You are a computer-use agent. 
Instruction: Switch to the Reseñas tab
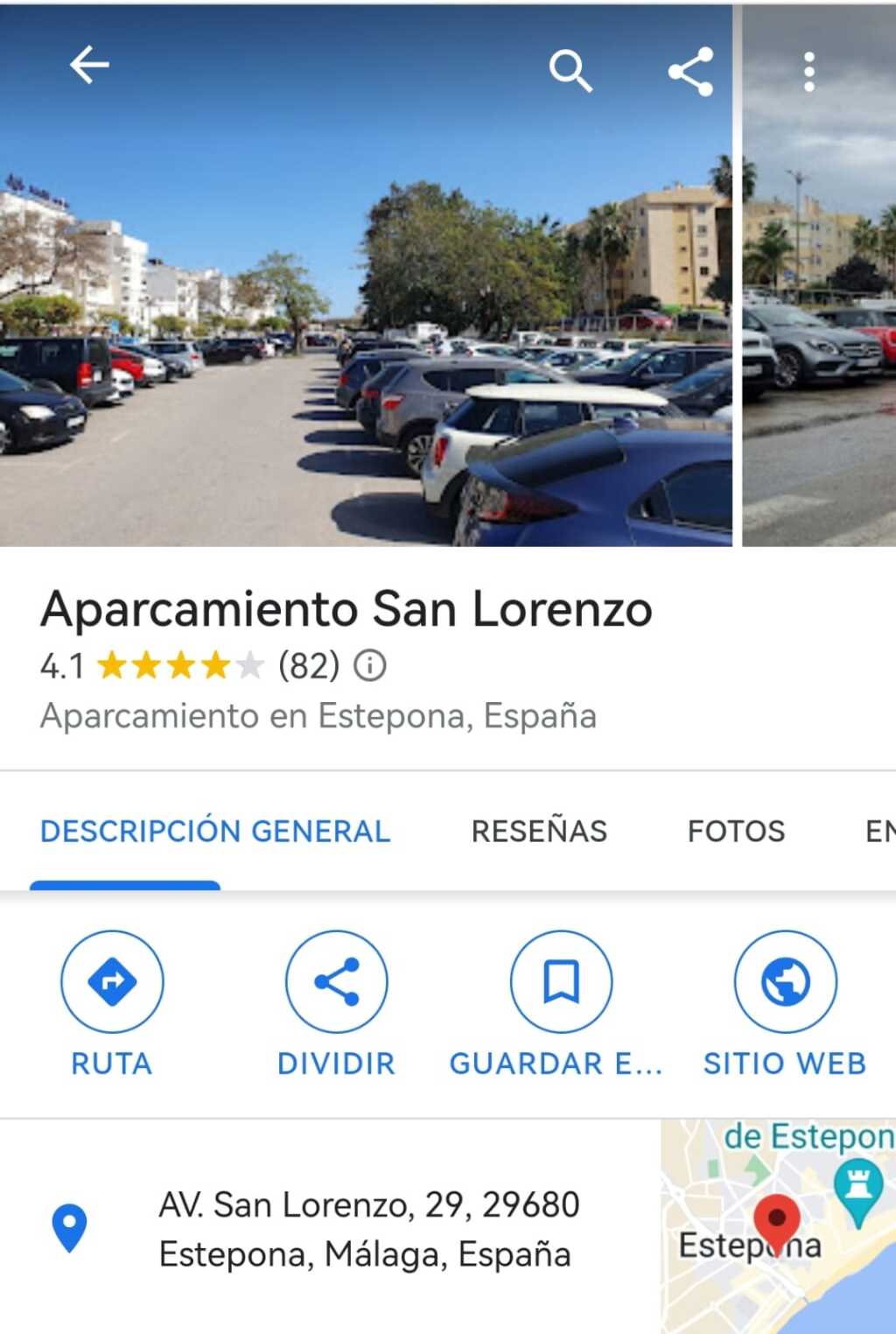(x=539, y=831)
